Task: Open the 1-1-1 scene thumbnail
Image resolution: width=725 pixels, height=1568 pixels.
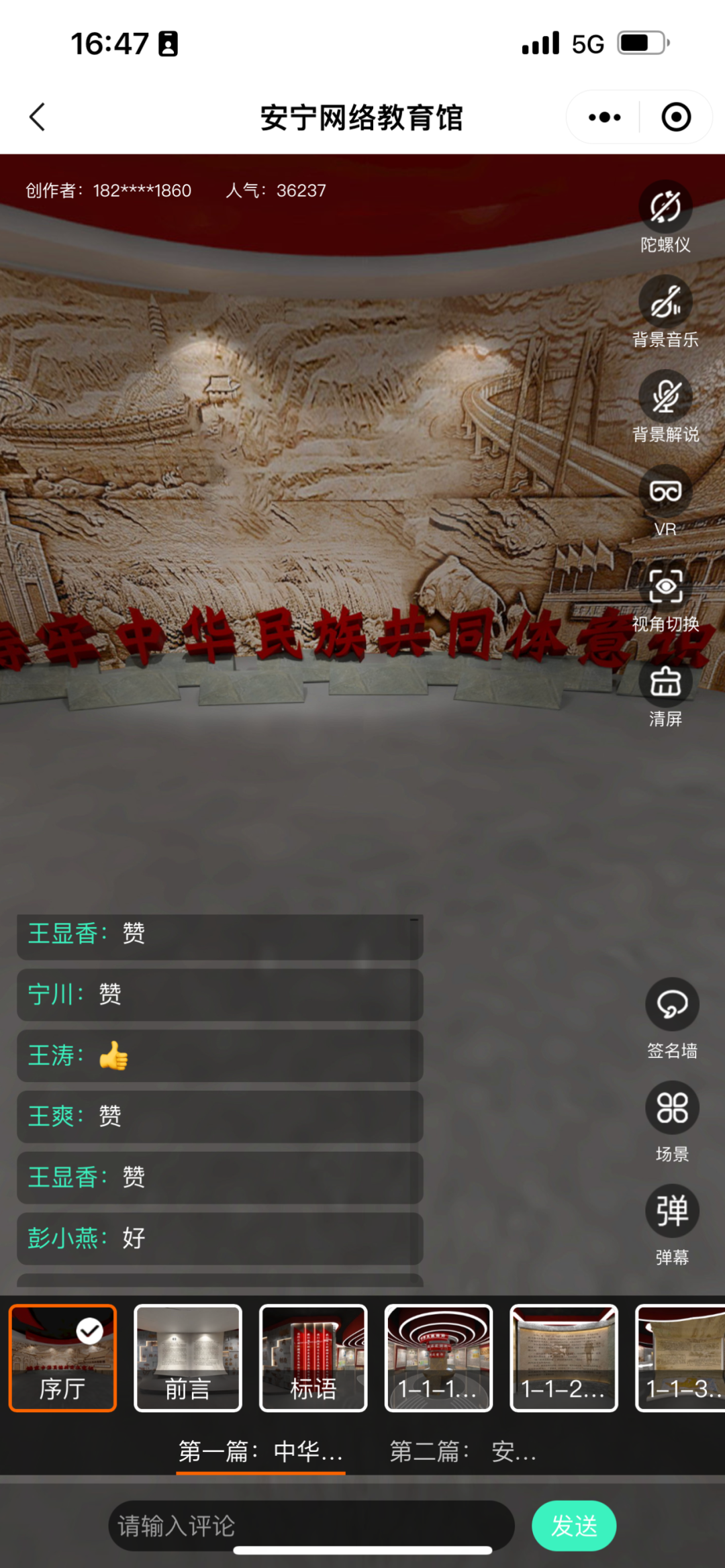Action: click(438, 1359)
